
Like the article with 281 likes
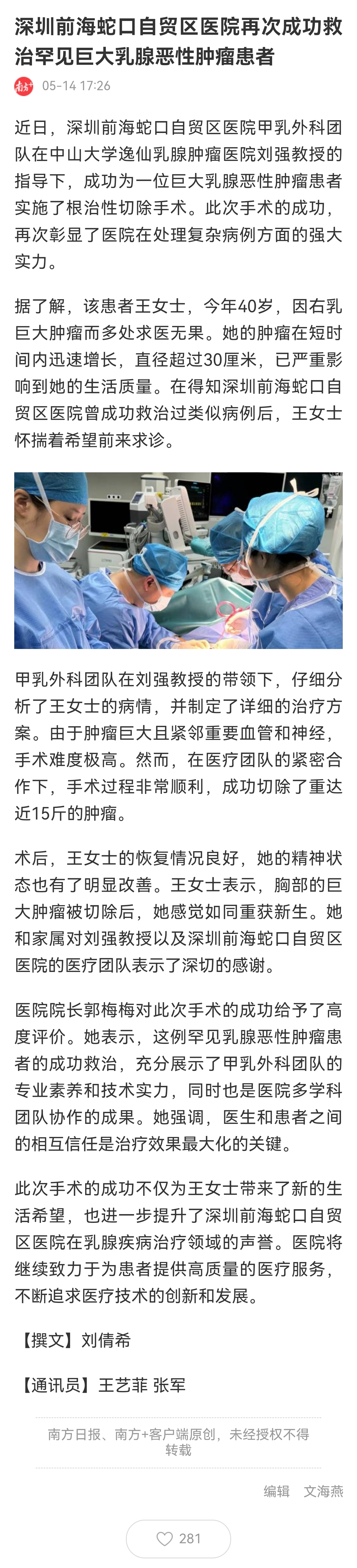coord(178,1538)
